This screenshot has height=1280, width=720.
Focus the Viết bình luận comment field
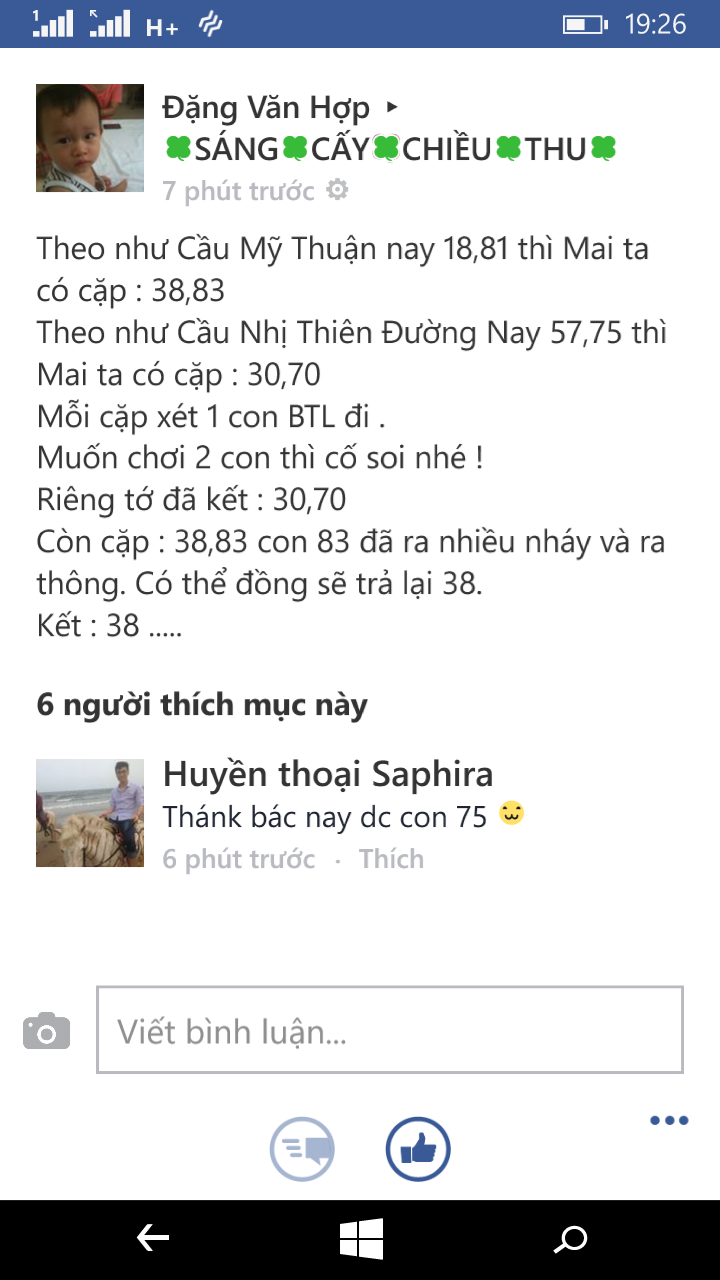(390, 1030)
